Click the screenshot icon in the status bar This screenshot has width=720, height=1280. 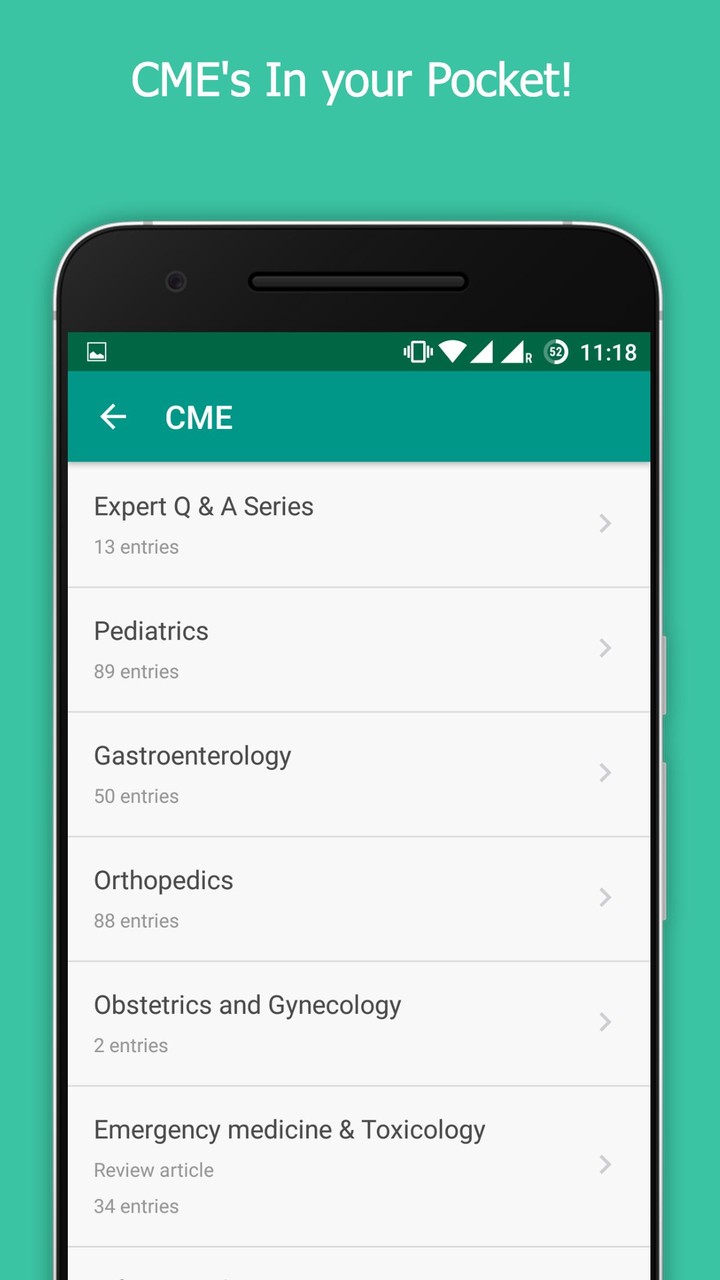(94, 352)
